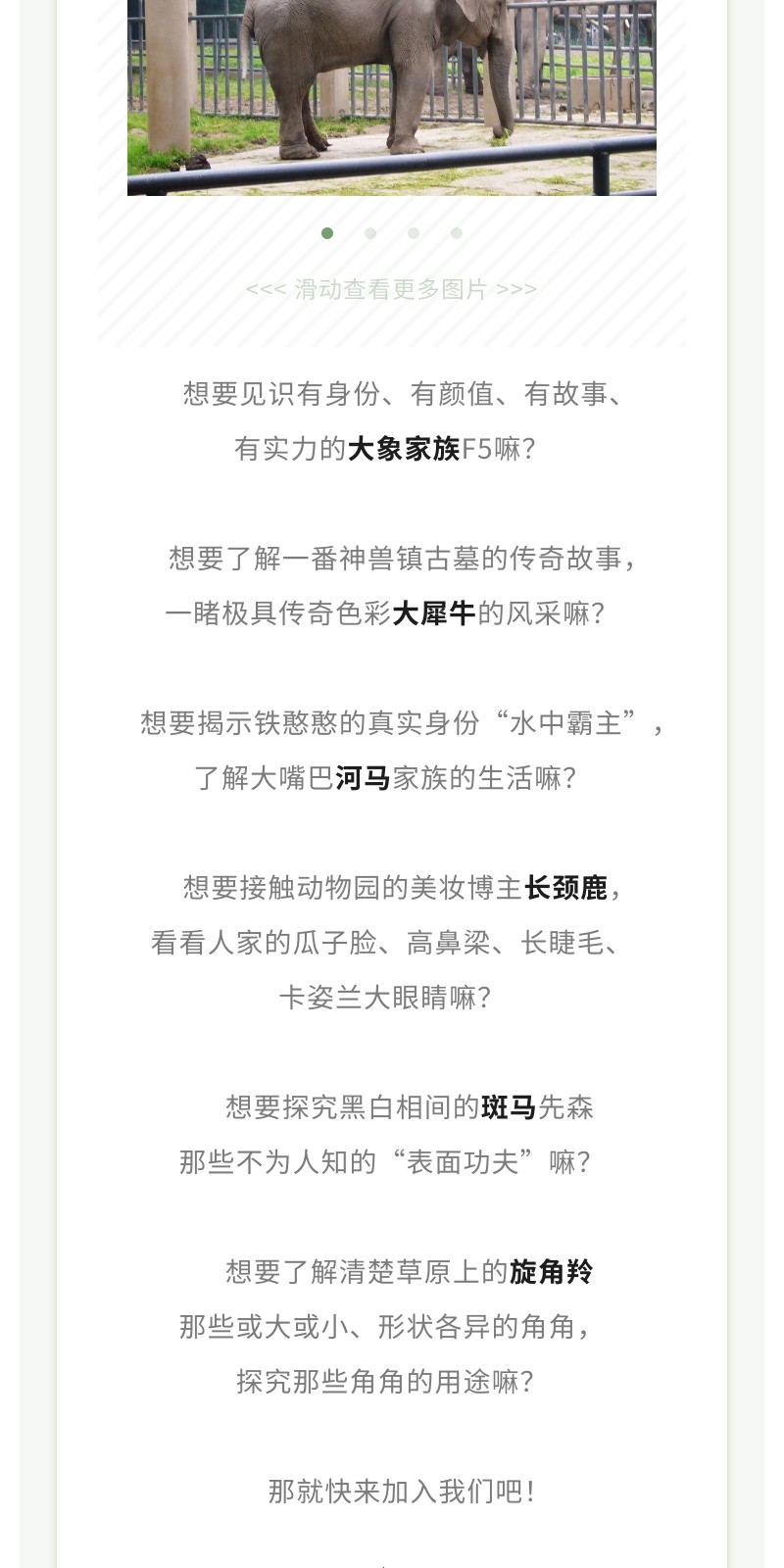The width and height of the screenshot is (784, 1568).
Task: Select the second carousel page dot
Action: point(370,233)
